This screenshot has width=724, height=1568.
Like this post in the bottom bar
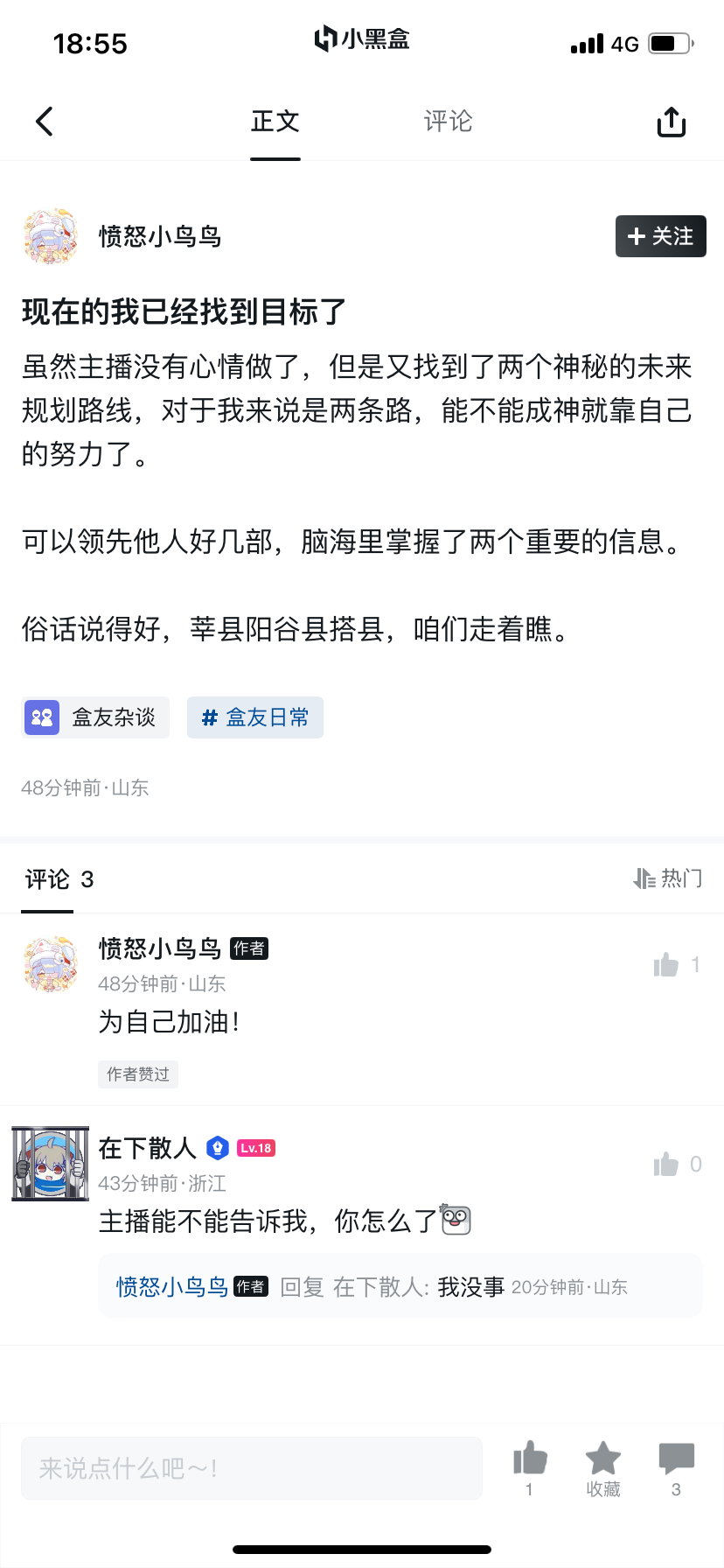530,1459
